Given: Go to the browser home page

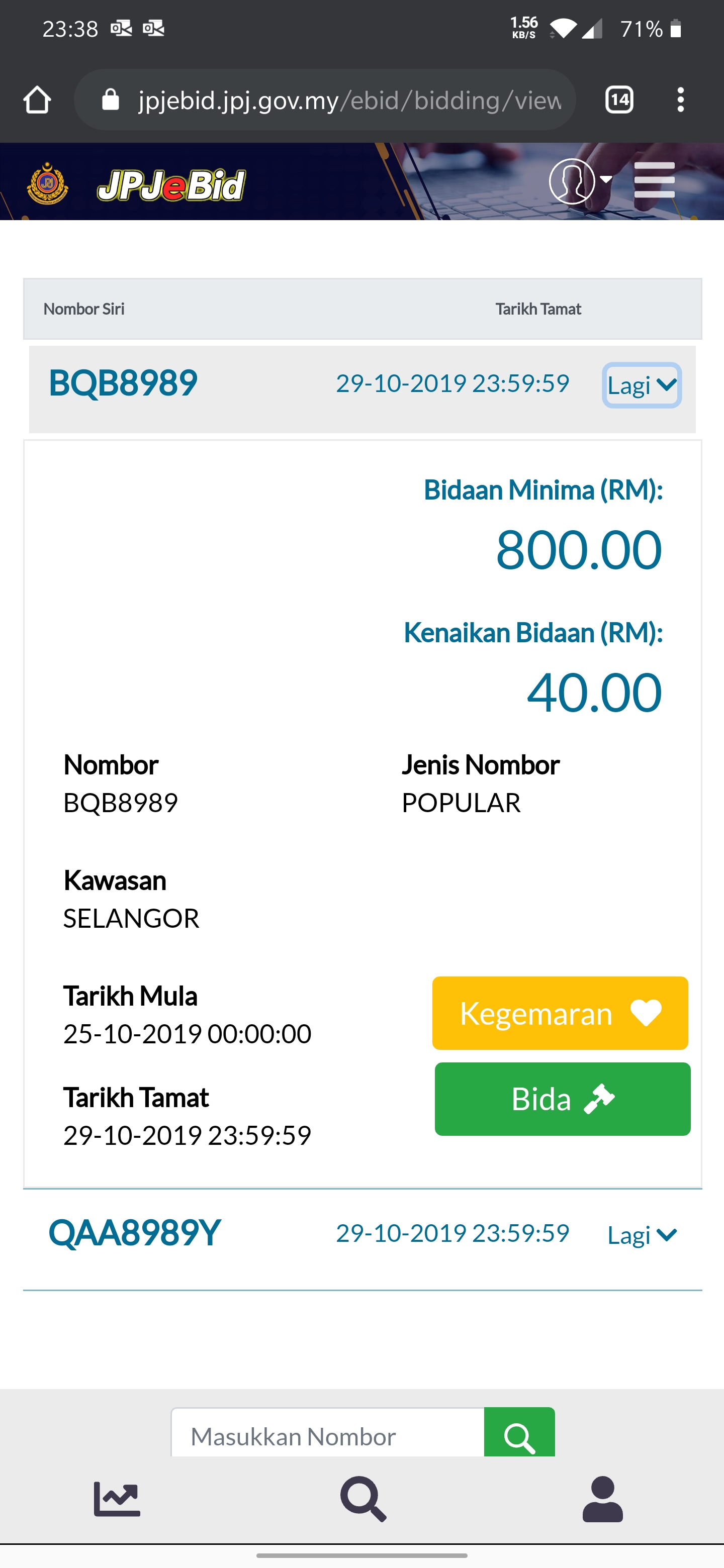Looking at the screenshot, I should click(37, 100).
